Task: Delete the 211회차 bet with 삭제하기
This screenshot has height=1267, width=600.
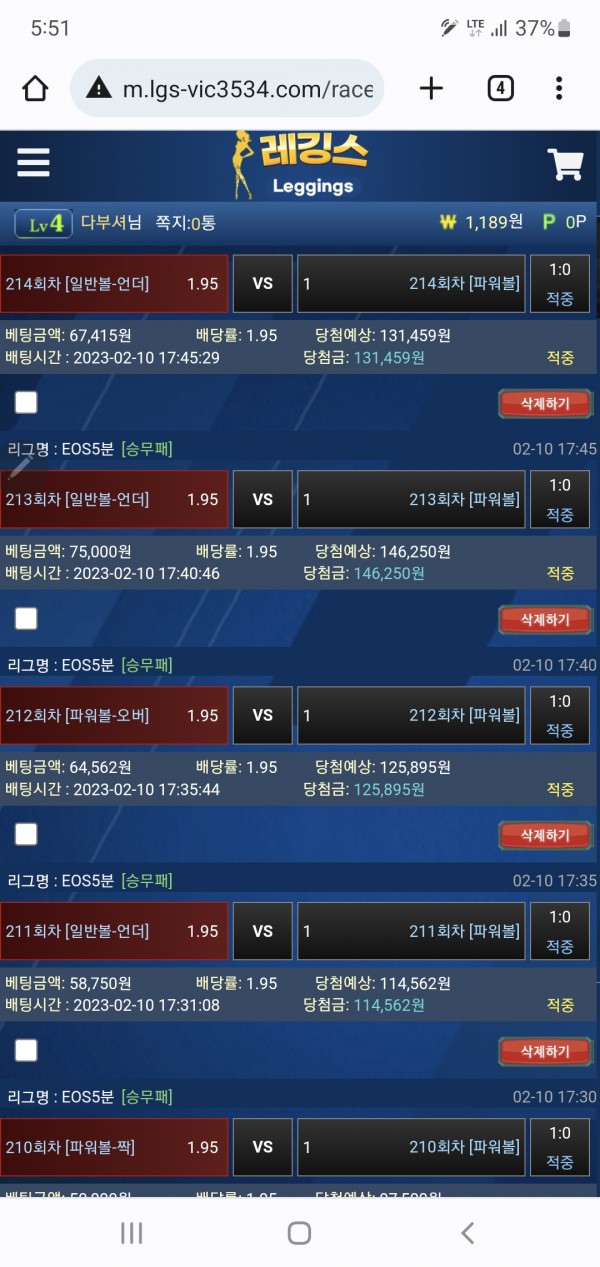Action: [545, 1051]
